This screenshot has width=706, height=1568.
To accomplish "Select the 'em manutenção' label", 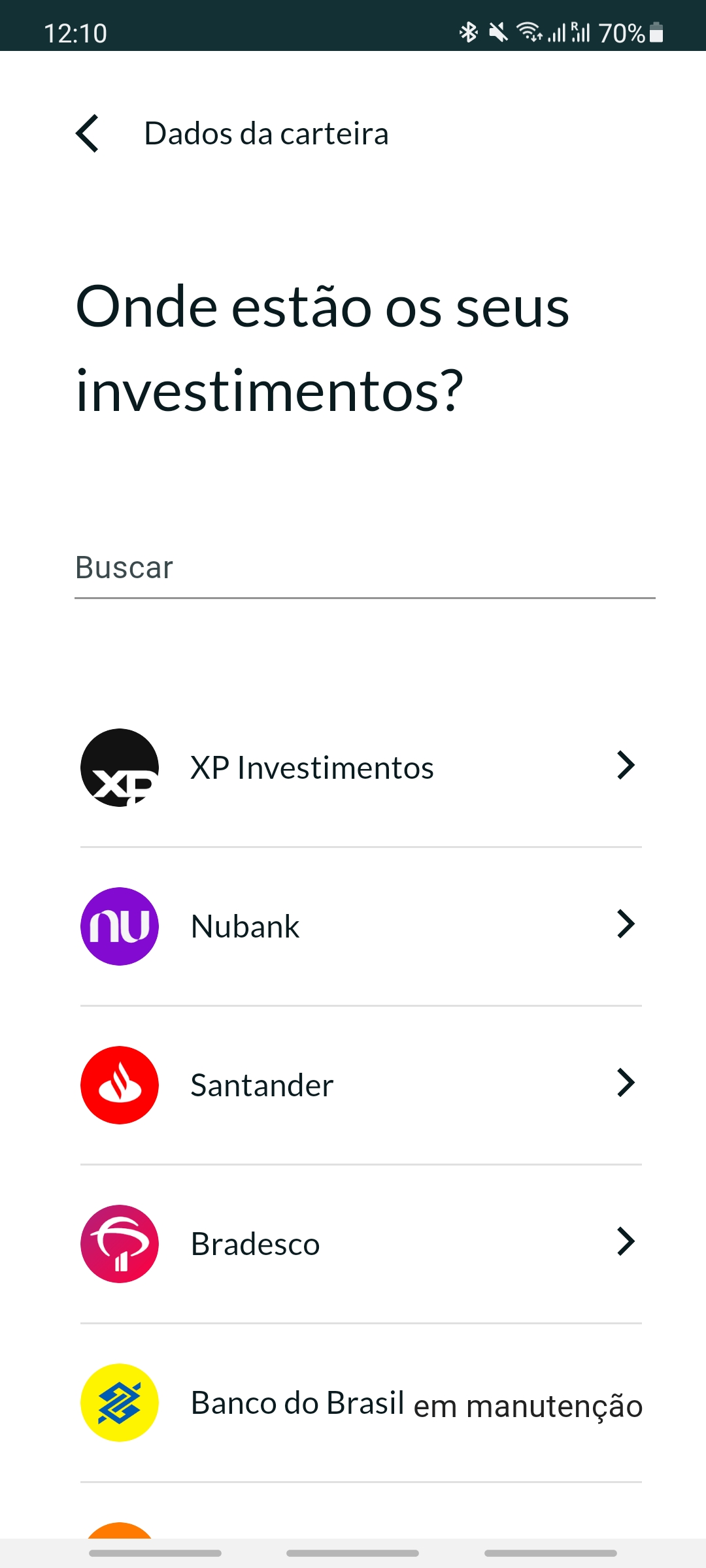I will 528,1406.
